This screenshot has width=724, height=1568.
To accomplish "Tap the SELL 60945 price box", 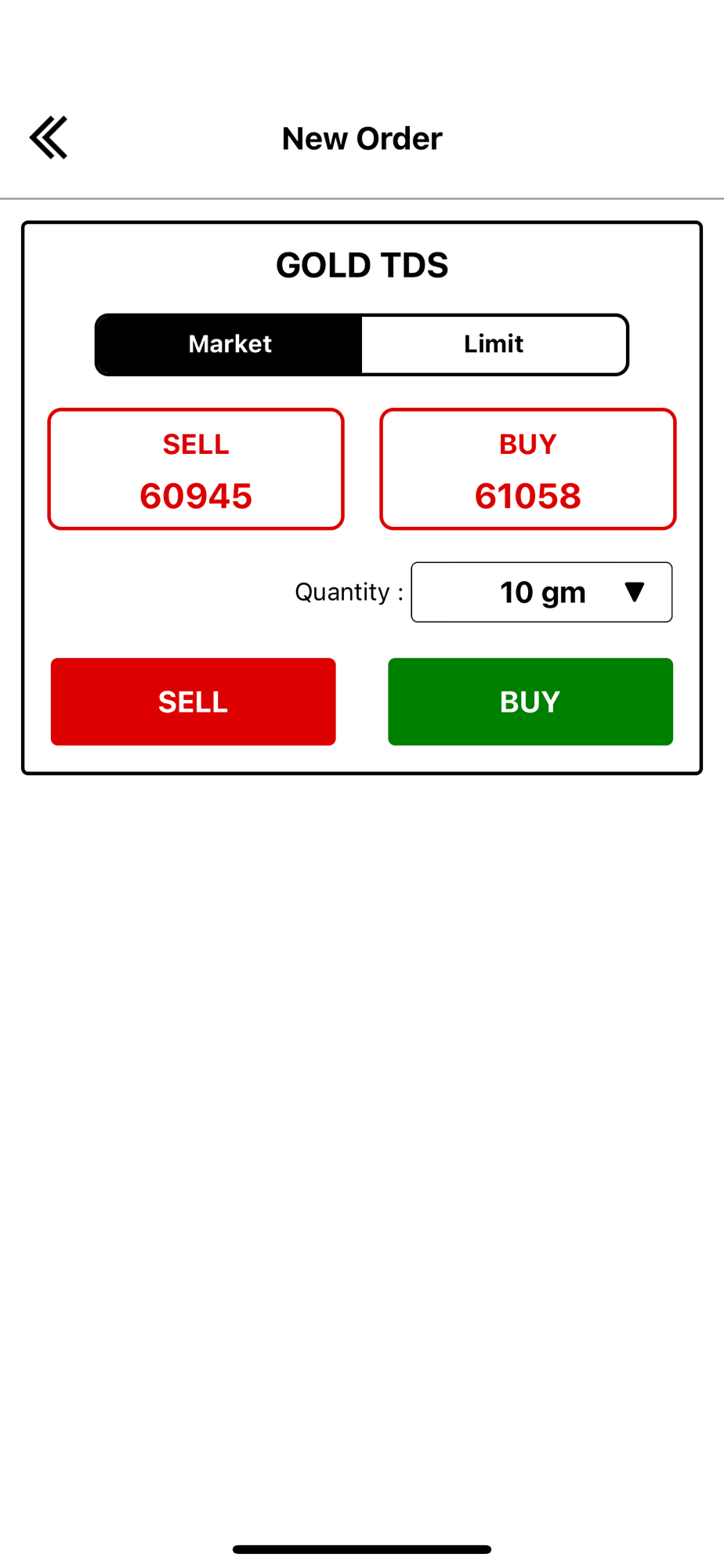I will 196,469.
